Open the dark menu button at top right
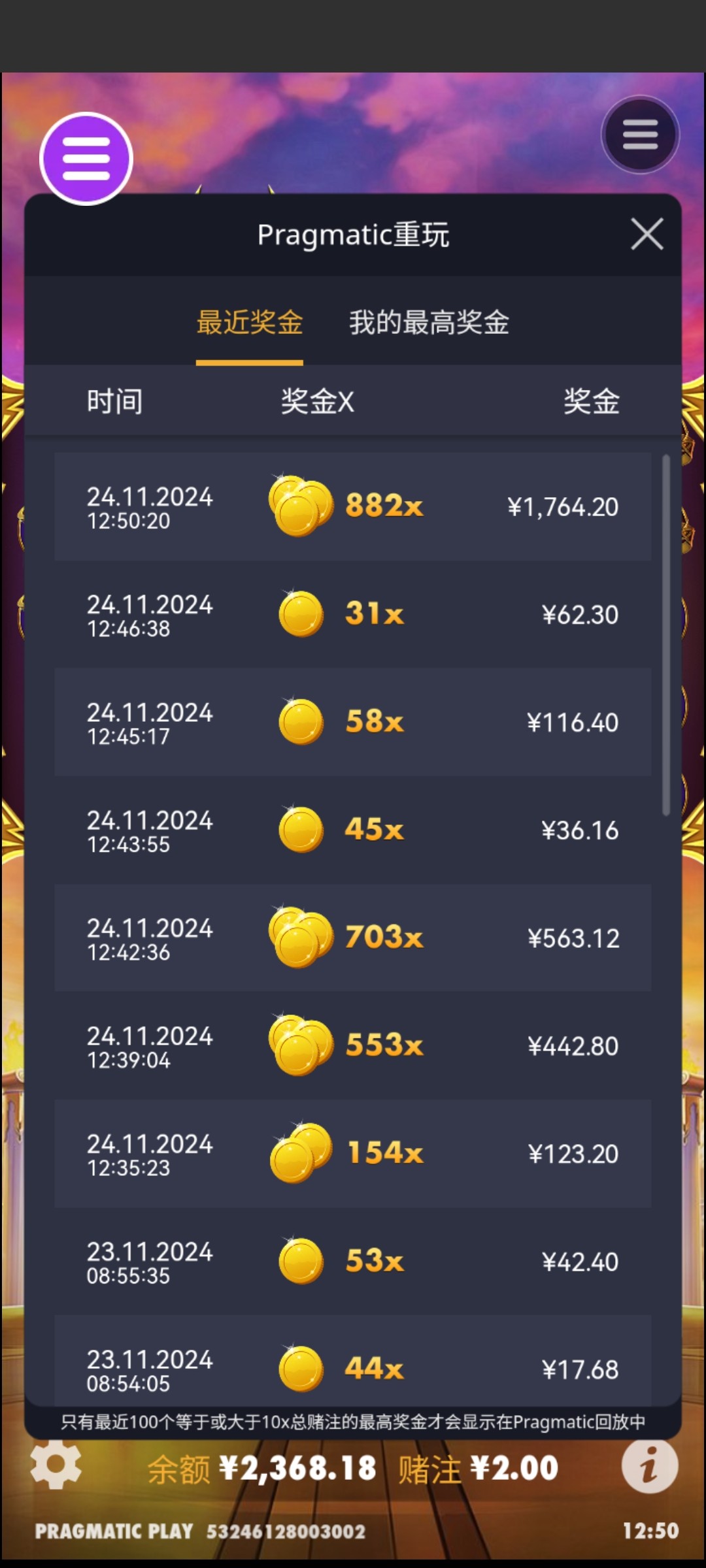Image resolution: width=706 pixels, height=1568 pixels. click(640, 135)
